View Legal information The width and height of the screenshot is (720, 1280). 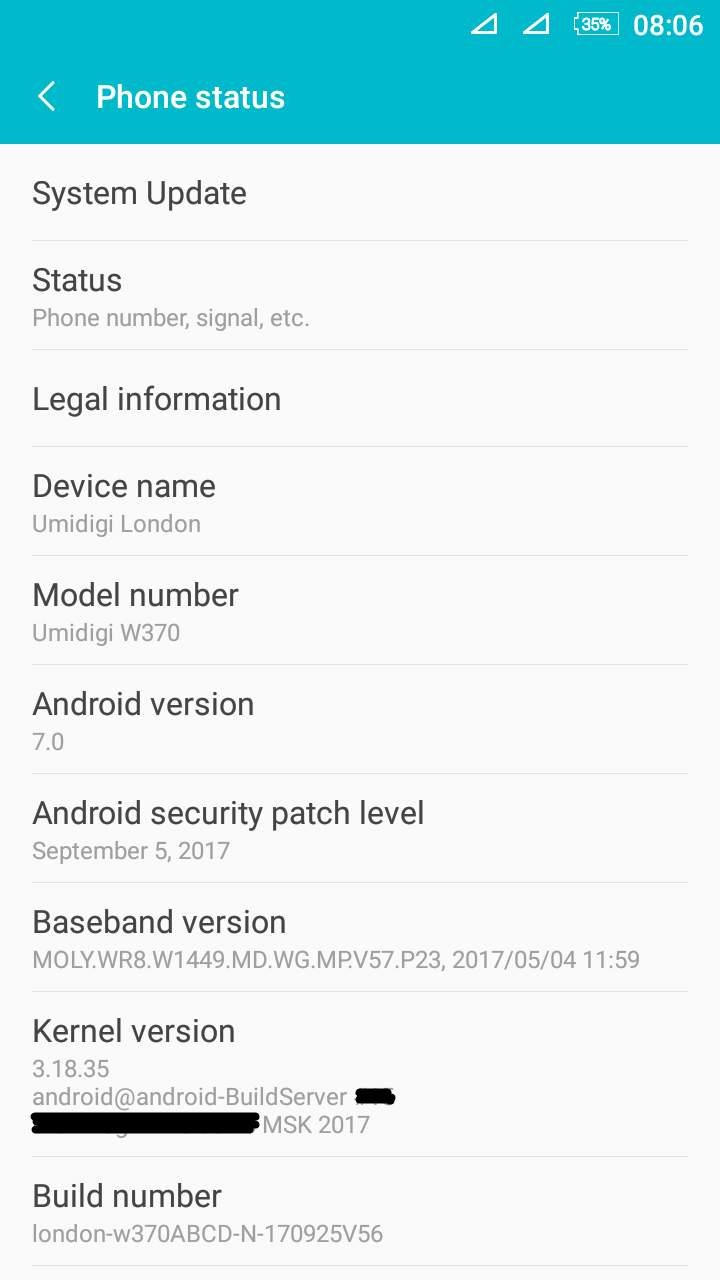(x=360, y=398)
